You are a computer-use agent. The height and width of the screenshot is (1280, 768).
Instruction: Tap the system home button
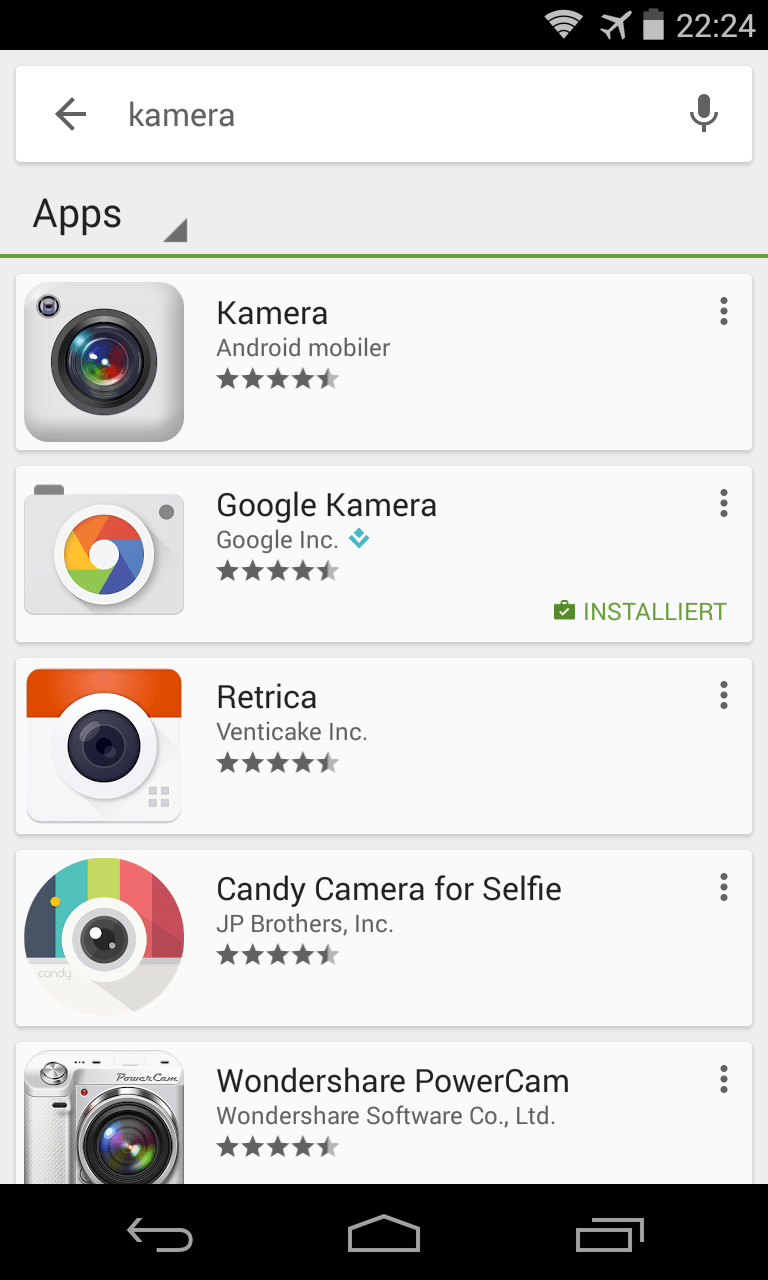pos(384,1234)
